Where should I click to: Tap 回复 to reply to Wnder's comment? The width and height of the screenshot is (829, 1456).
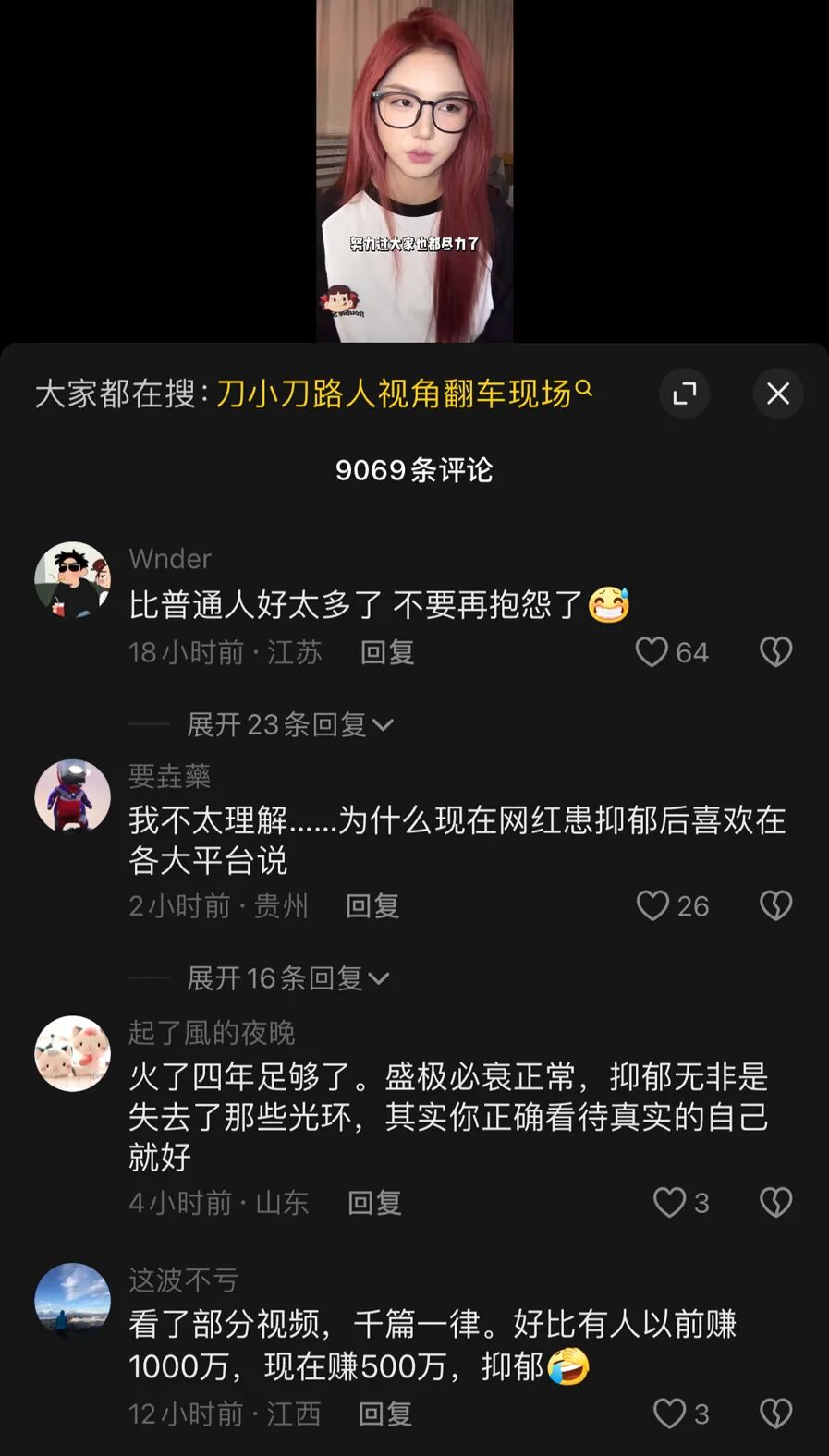tap(385, 652)
